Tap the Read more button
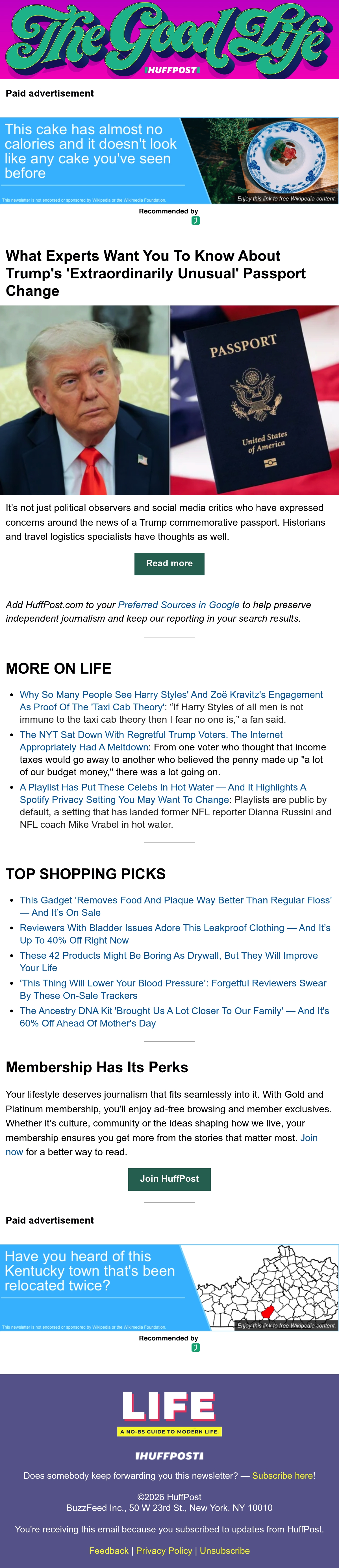The image size is (339, 1568). pos(169,564)
